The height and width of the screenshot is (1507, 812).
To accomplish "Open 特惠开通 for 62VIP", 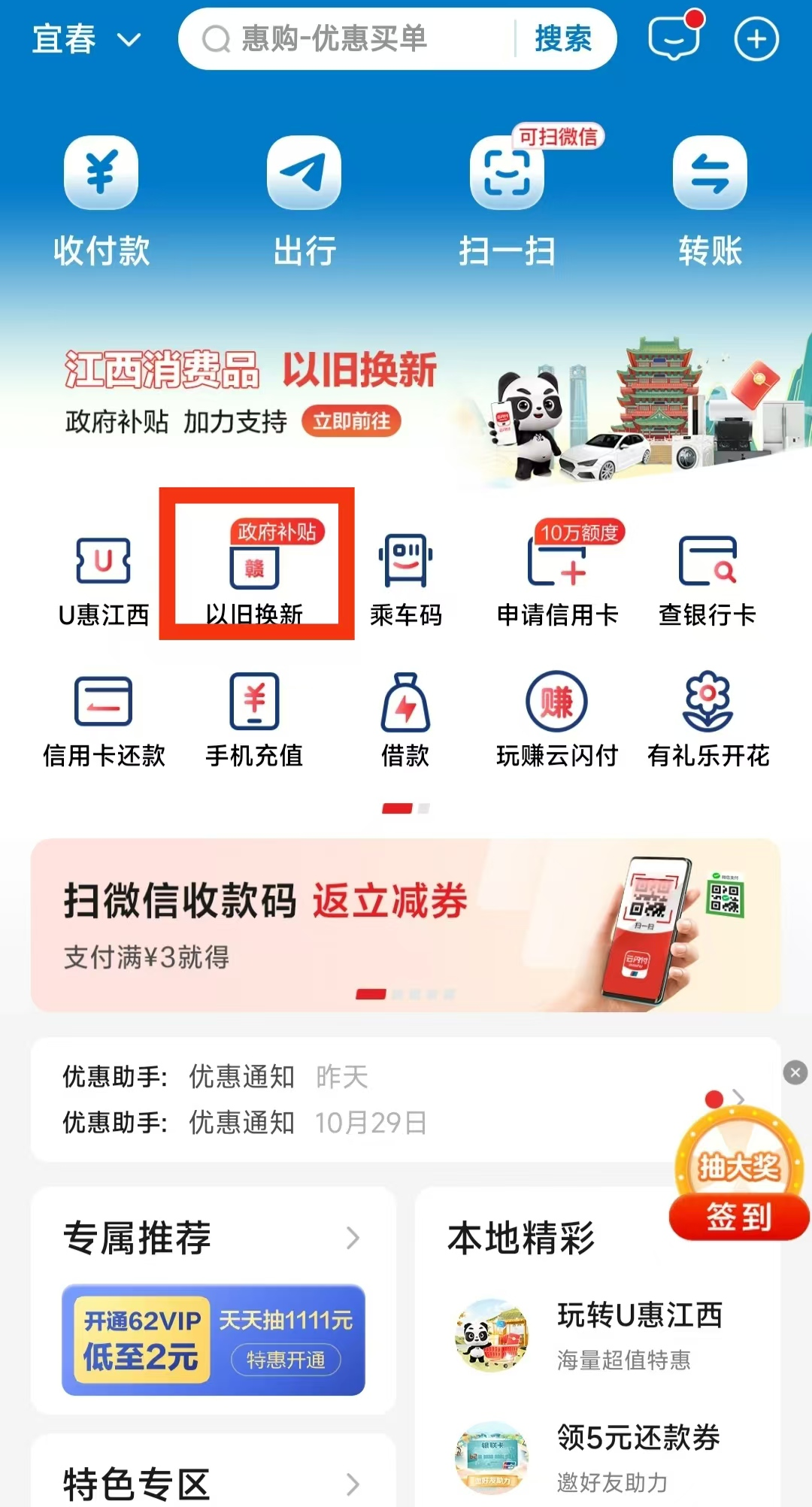I will click(286, 1360).
